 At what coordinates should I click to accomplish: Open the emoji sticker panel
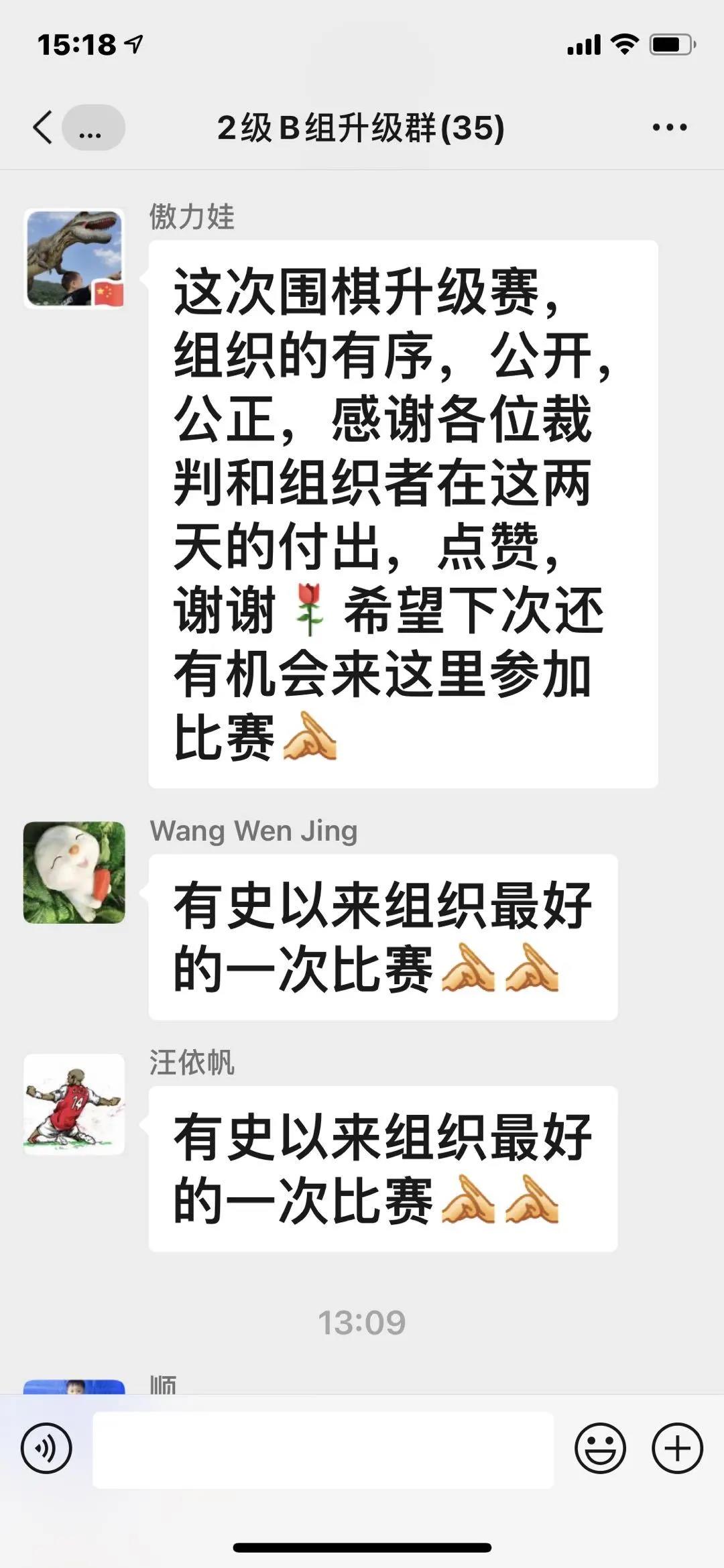pyautogui.click(x=600, y=1448)
